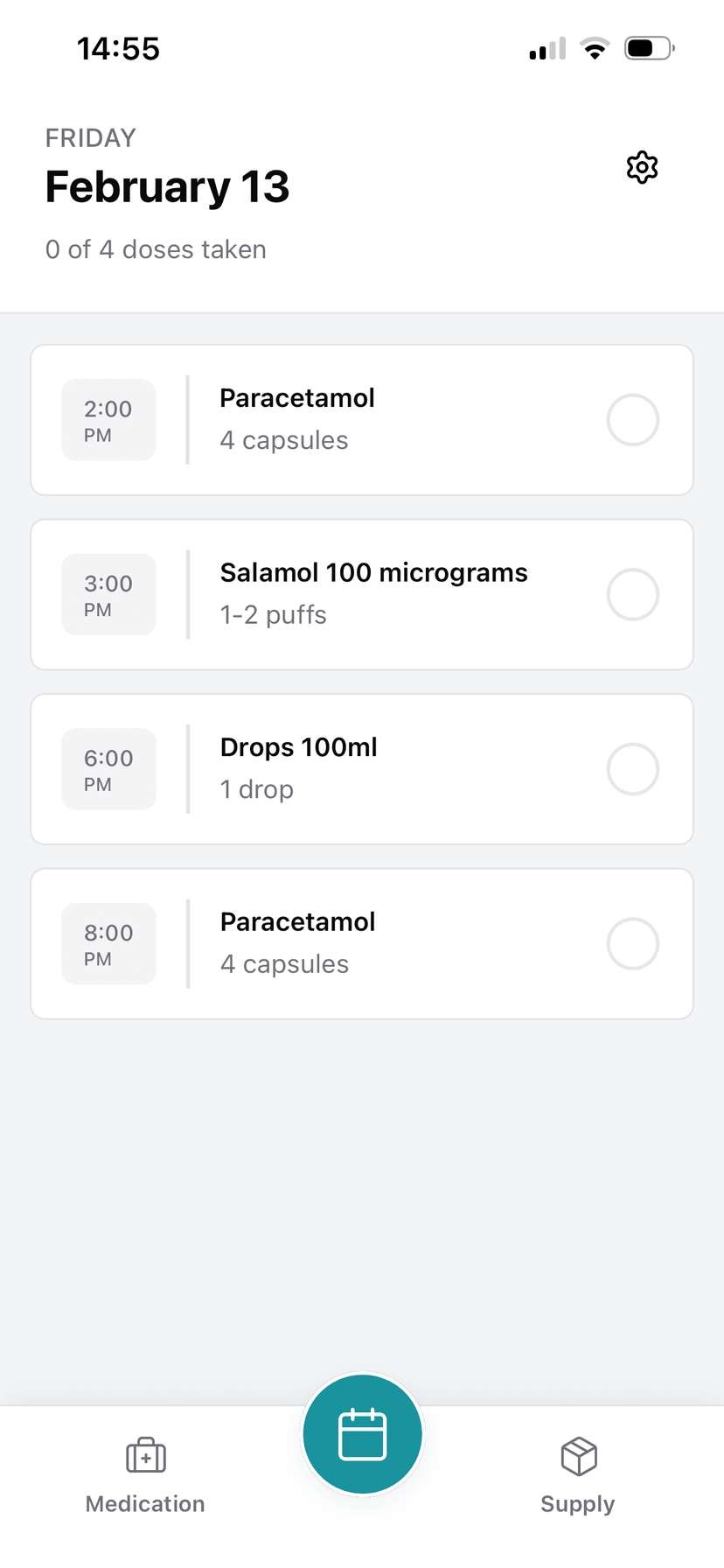Tap the Wi-Fi icon in status bar
Viewport: 724px width, 1568px height.
tap(595, 48)
